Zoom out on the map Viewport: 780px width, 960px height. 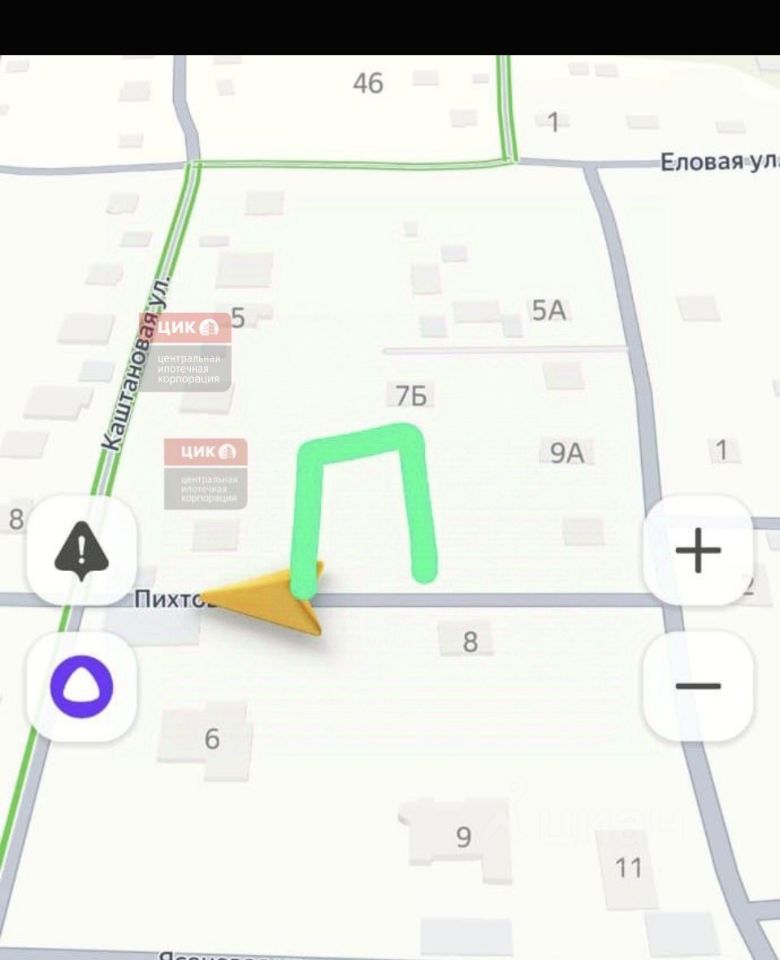(x=698, y=686)
